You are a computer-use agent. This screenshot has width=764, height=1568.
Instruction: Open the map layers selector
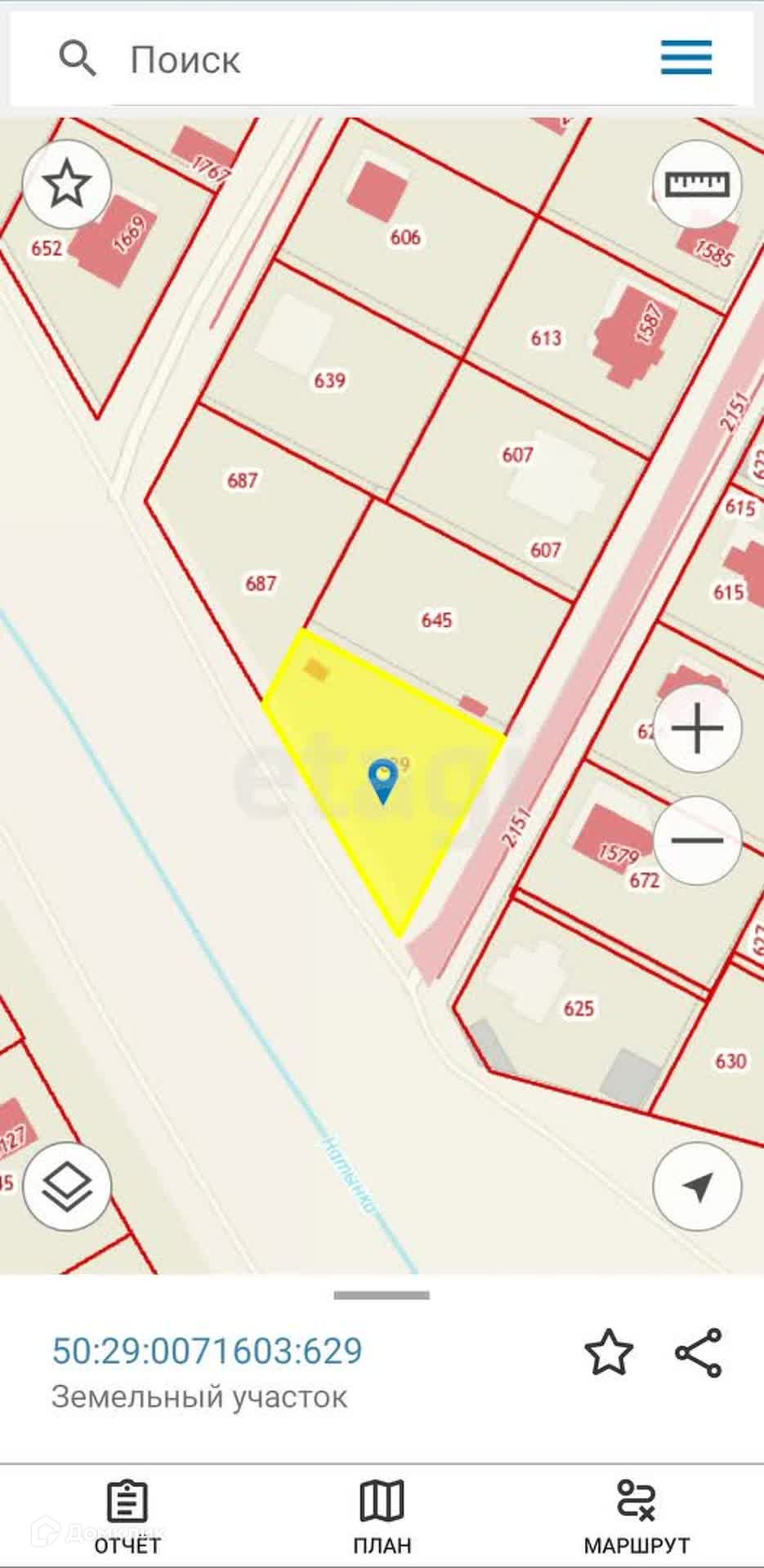pyautogui.click(x=66, y=1186)
